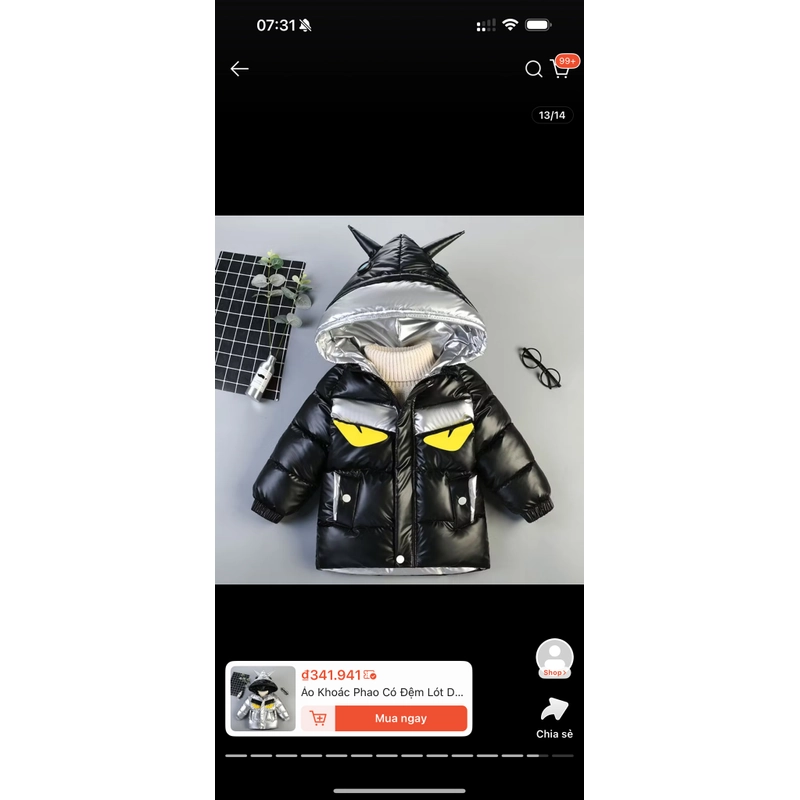This screenshot has width=800, height=800.
Task: Go back using the arrow icon
Action: pyautogui.click(x=239, y=69)
